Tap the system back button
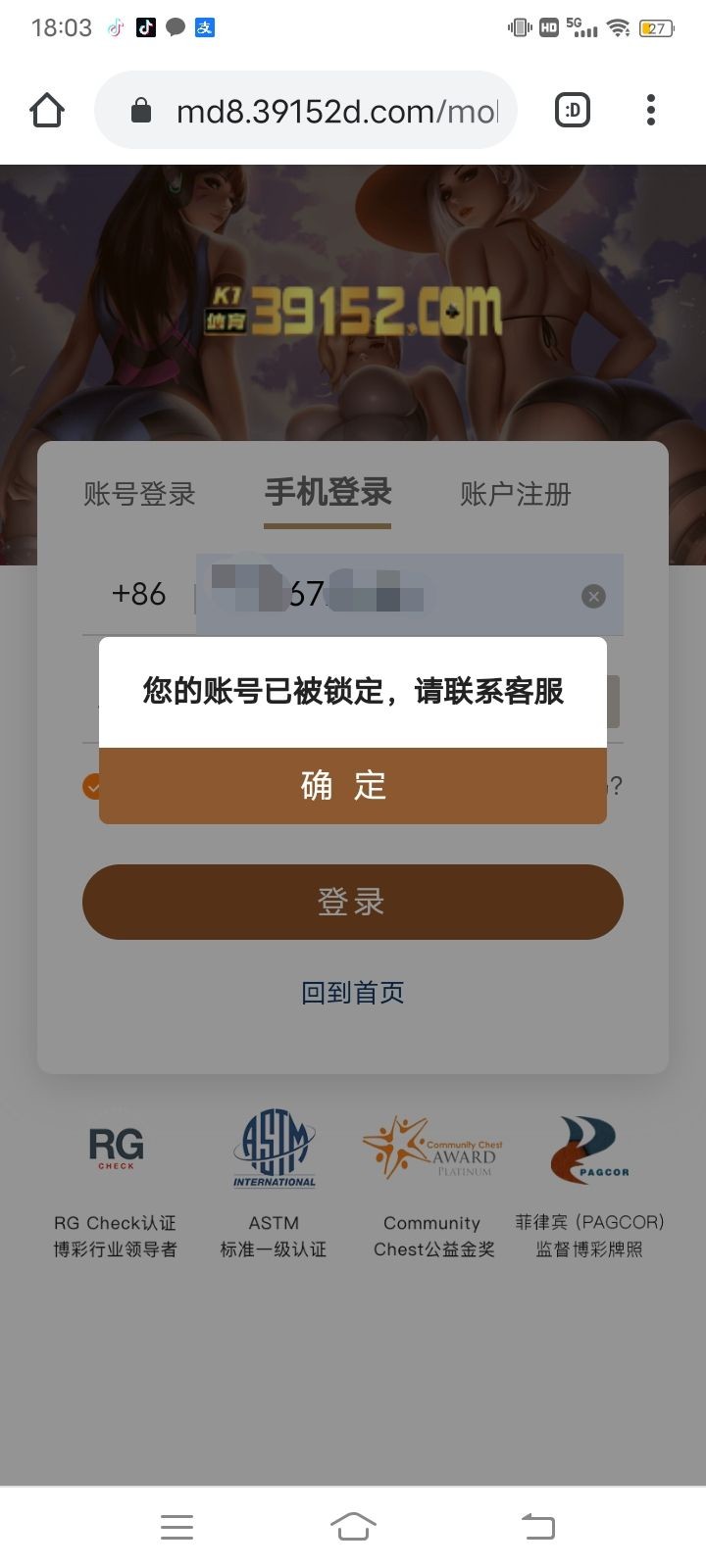Image resolution: width=706 pixels, height=1568 pixels. coord(537,1526)
